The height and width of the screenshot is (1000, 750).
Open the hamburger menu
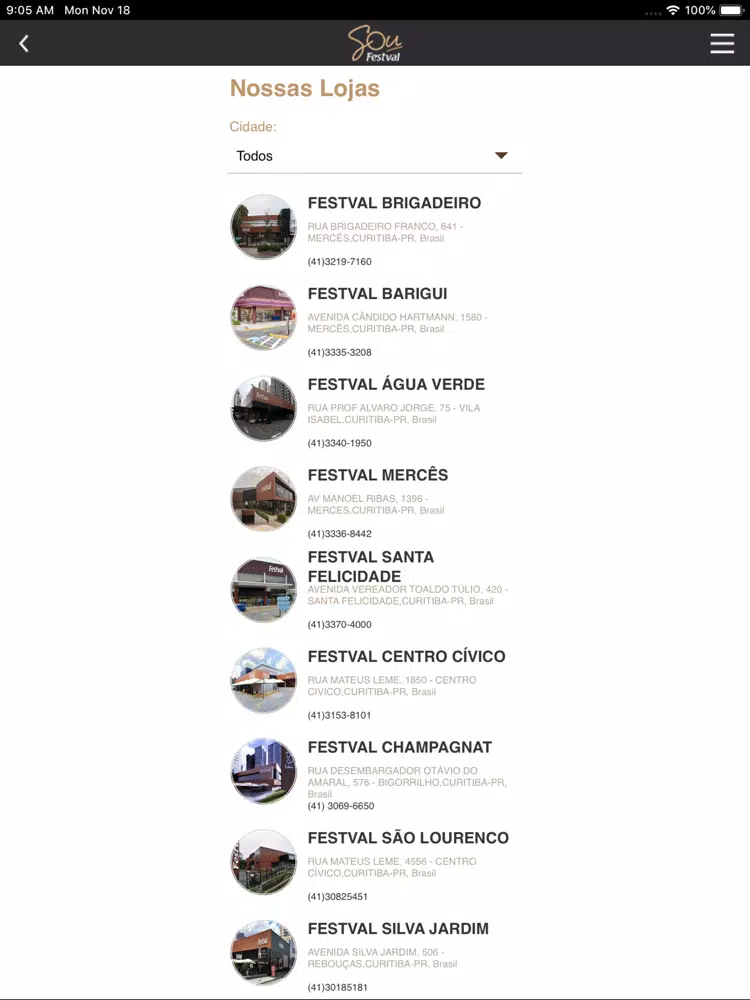pyautogui.click(x=722, y=43)
